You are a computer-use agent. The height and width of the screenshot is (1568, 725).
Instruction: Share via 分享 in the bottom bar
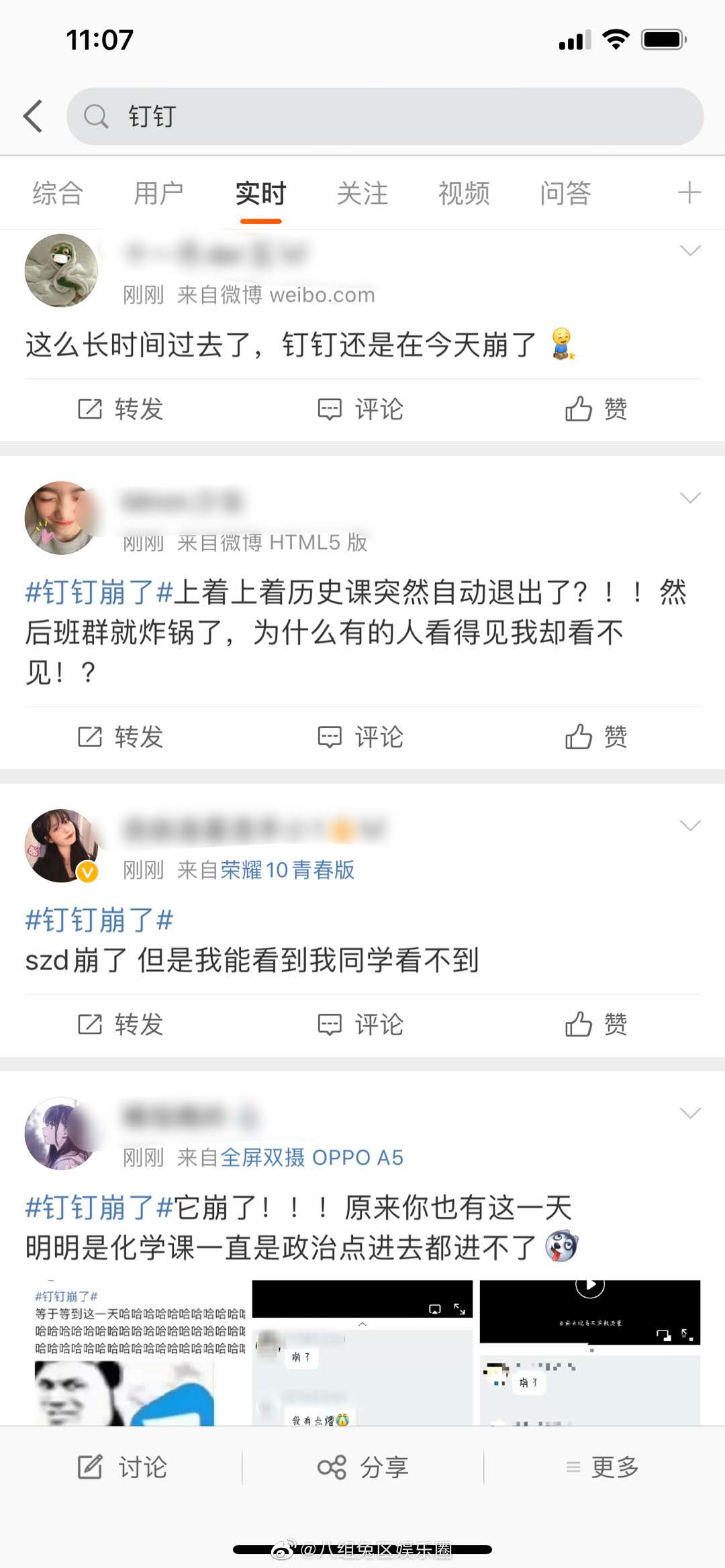point(362,1467)
